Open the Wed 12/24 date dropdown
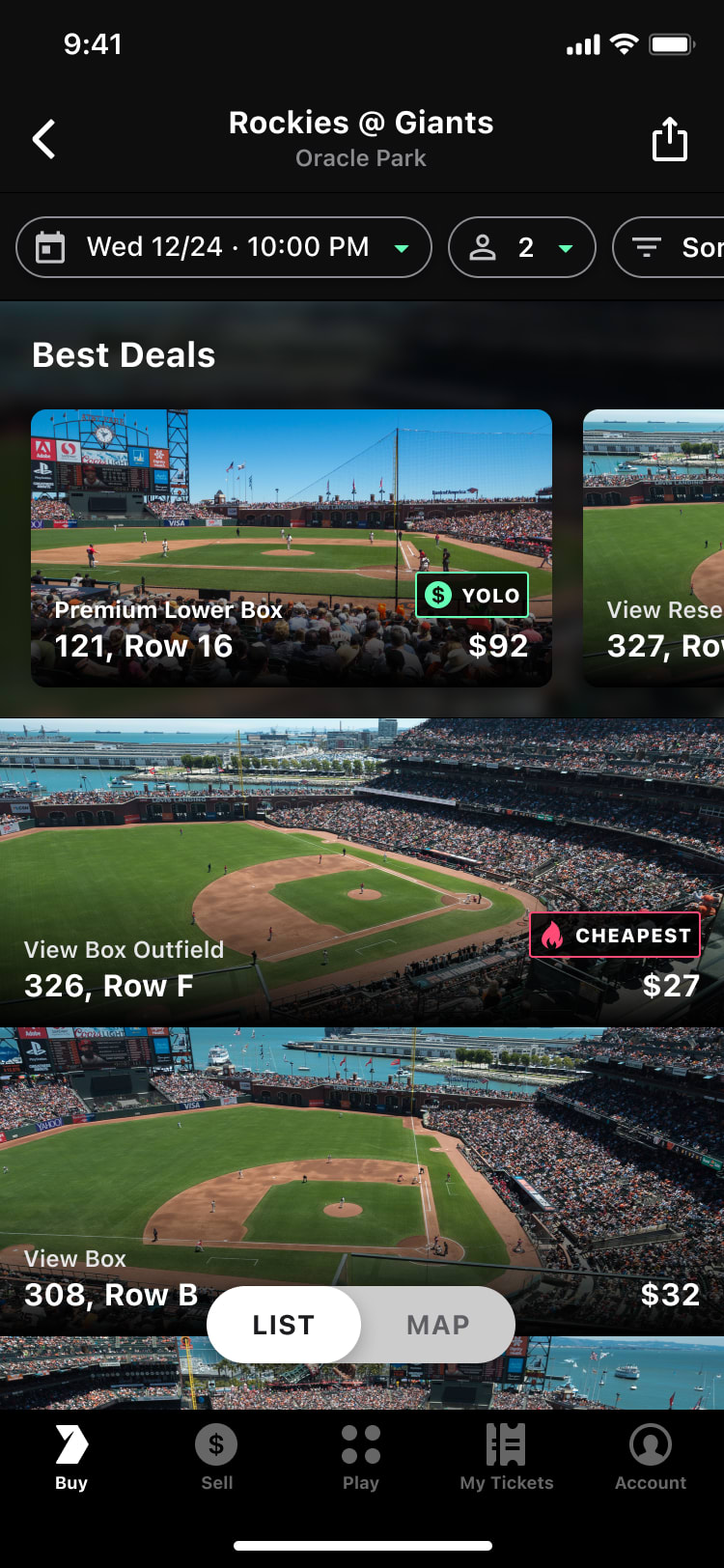The width and height of the screenshot is (724, 1568). click(223, 247)
